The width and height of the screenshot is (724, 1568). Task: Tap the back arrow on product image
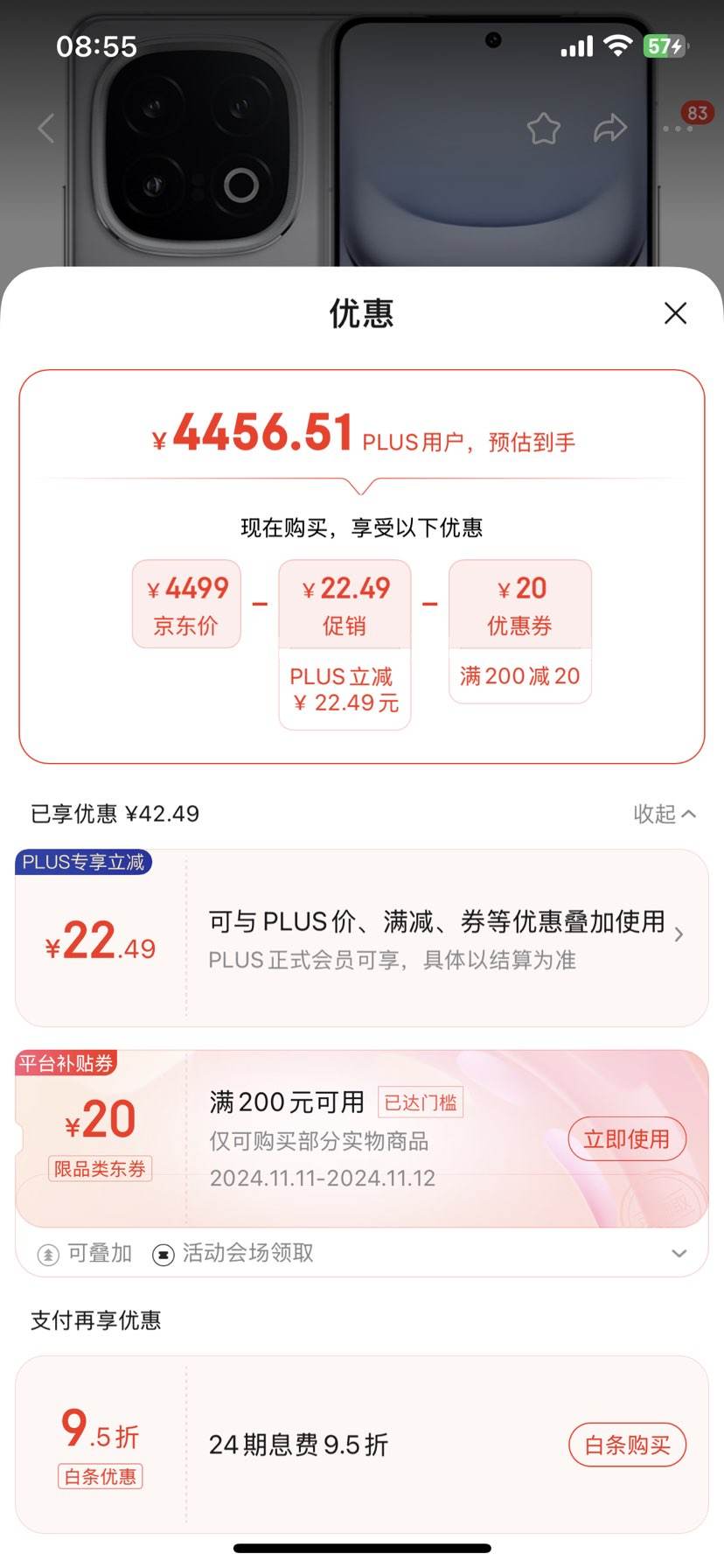(46, 128)
